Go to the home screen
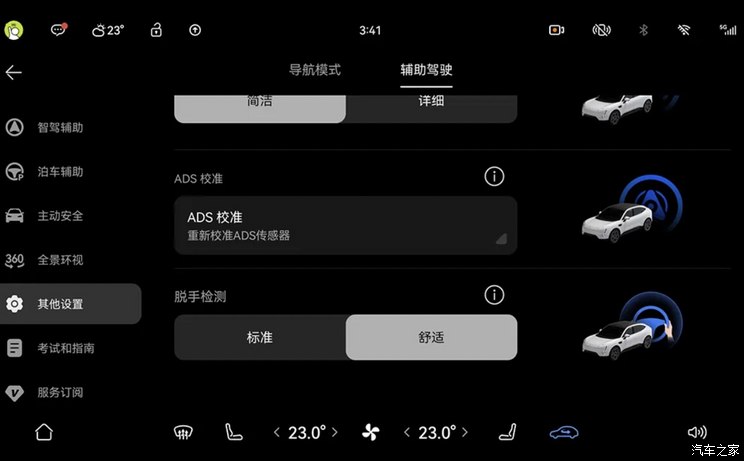The height and width of the screenshot is (461, 744). (x=43, y=432)
